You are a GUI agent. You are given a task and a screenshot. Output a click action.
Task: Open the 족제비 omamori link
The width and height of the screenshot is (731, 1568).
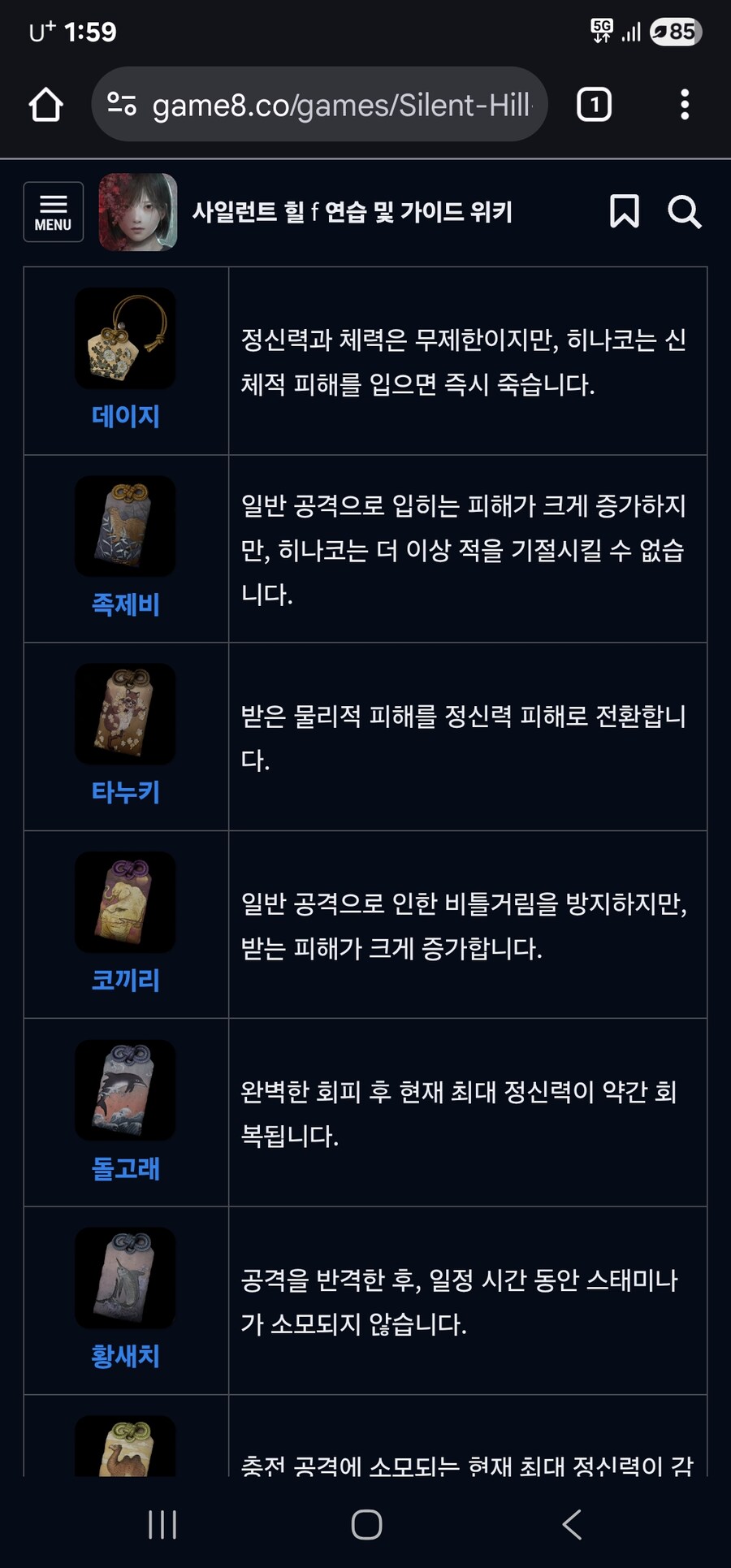point(125,604)
